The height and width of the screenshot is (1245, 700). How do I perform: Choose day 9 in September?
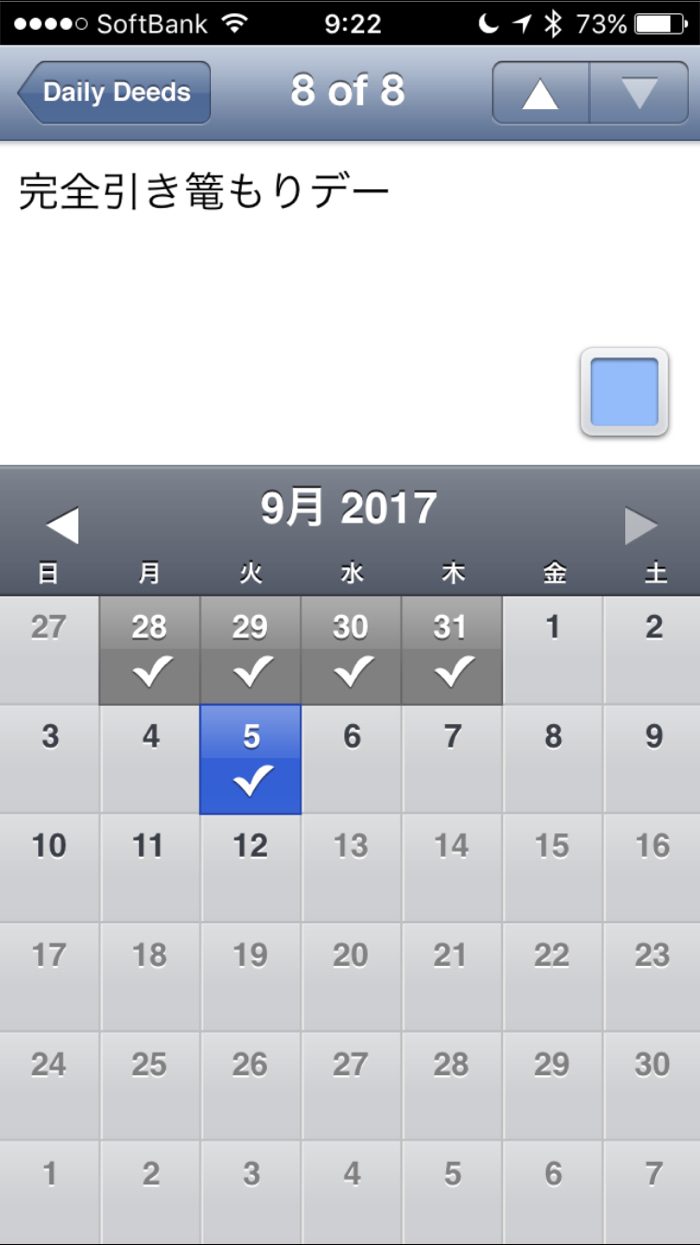click(x=653, y=760)
